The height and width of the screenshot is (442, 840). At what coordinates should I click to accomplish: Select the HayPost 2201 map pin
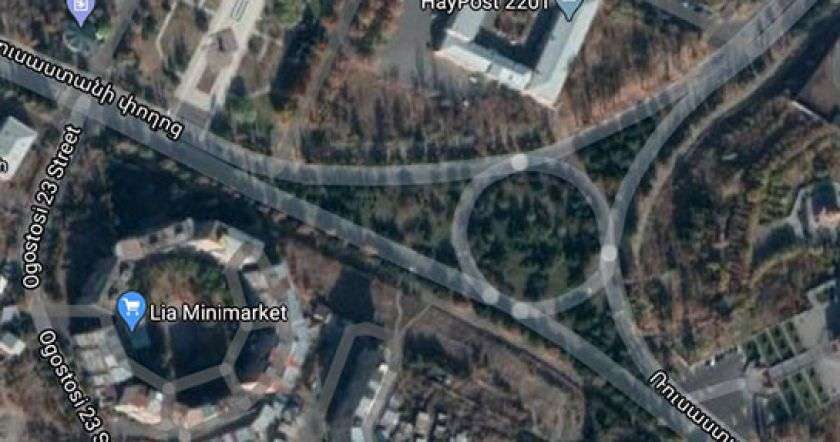tap(570, 7)
